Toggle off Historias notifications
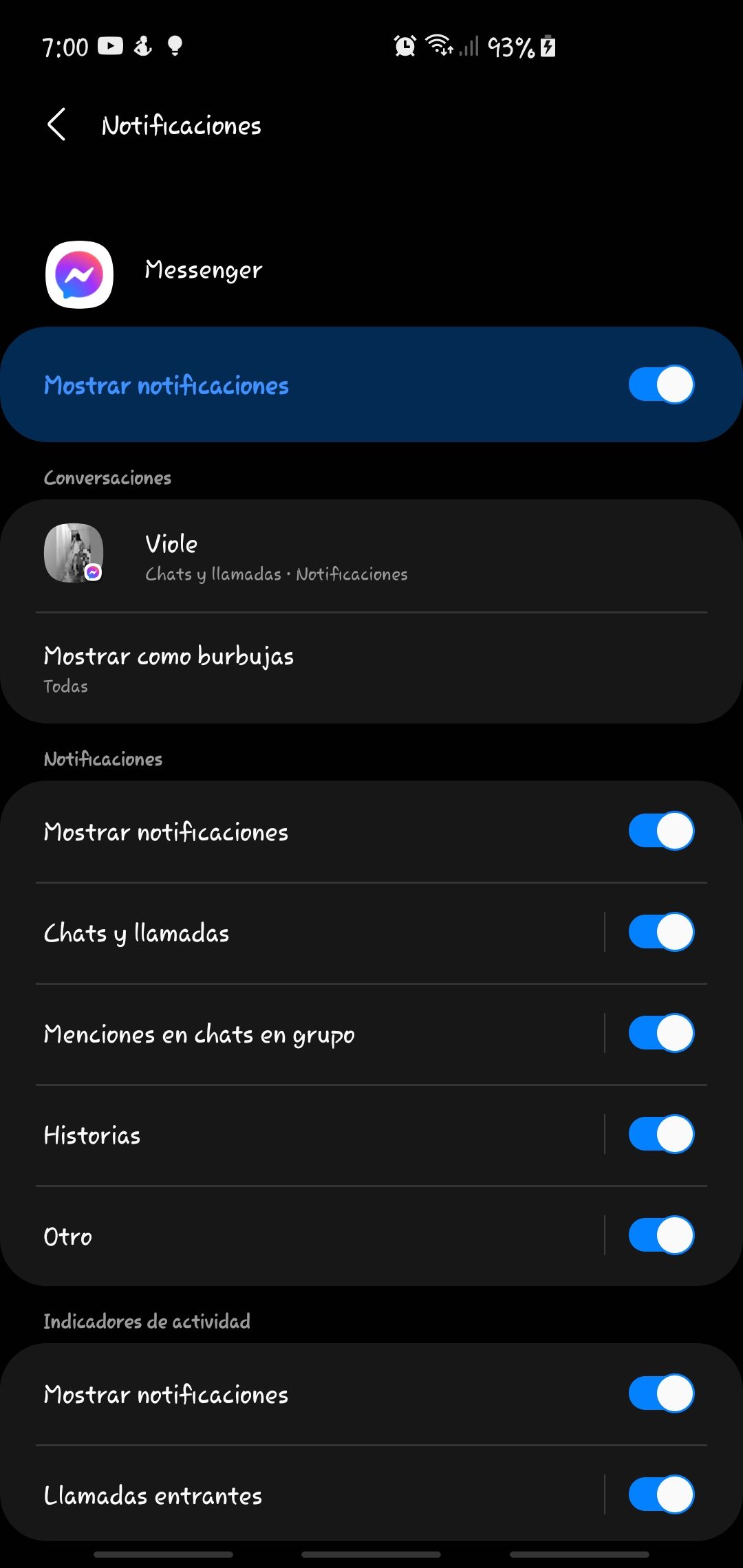 (x=660, y=1134)
